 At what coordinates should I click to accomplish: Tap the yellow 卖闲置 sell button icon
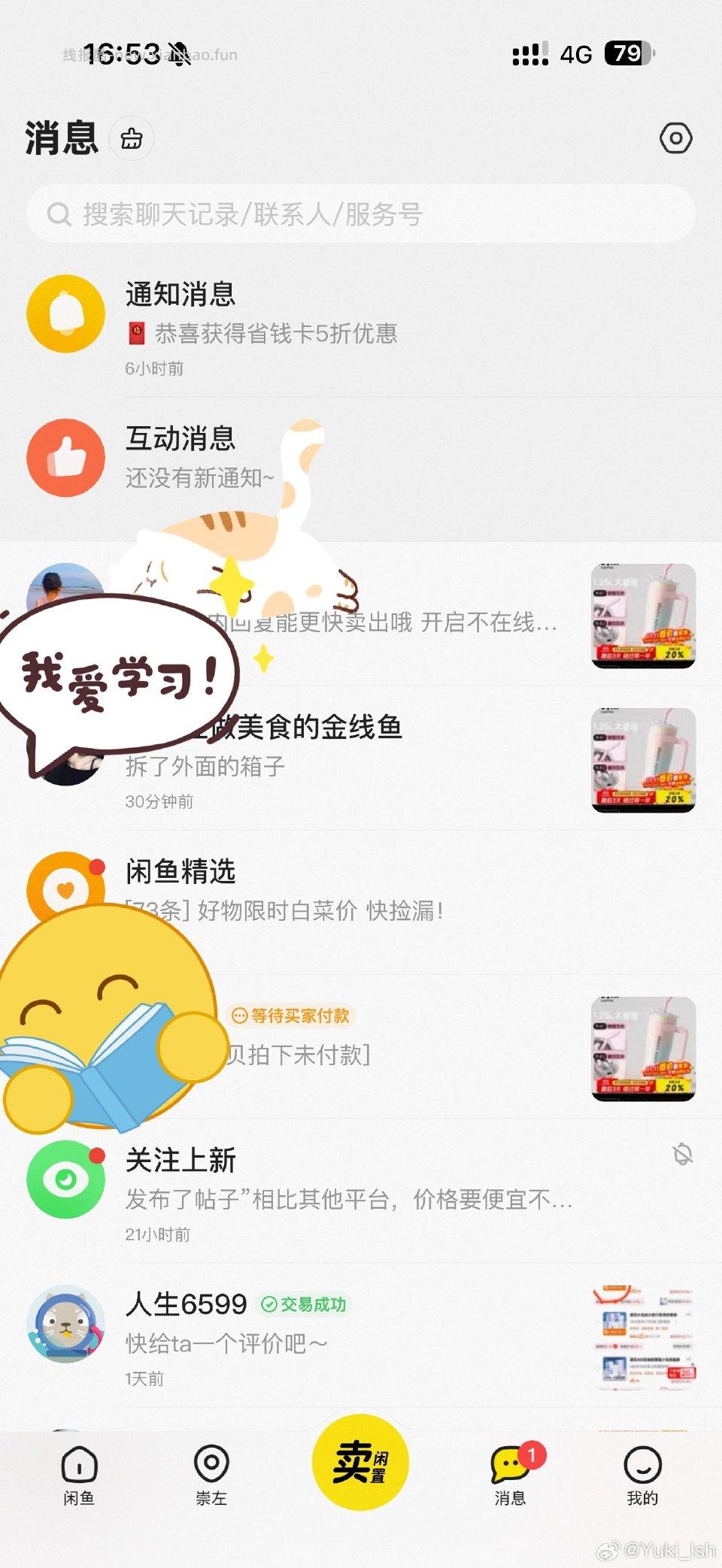pos(360,1464)
